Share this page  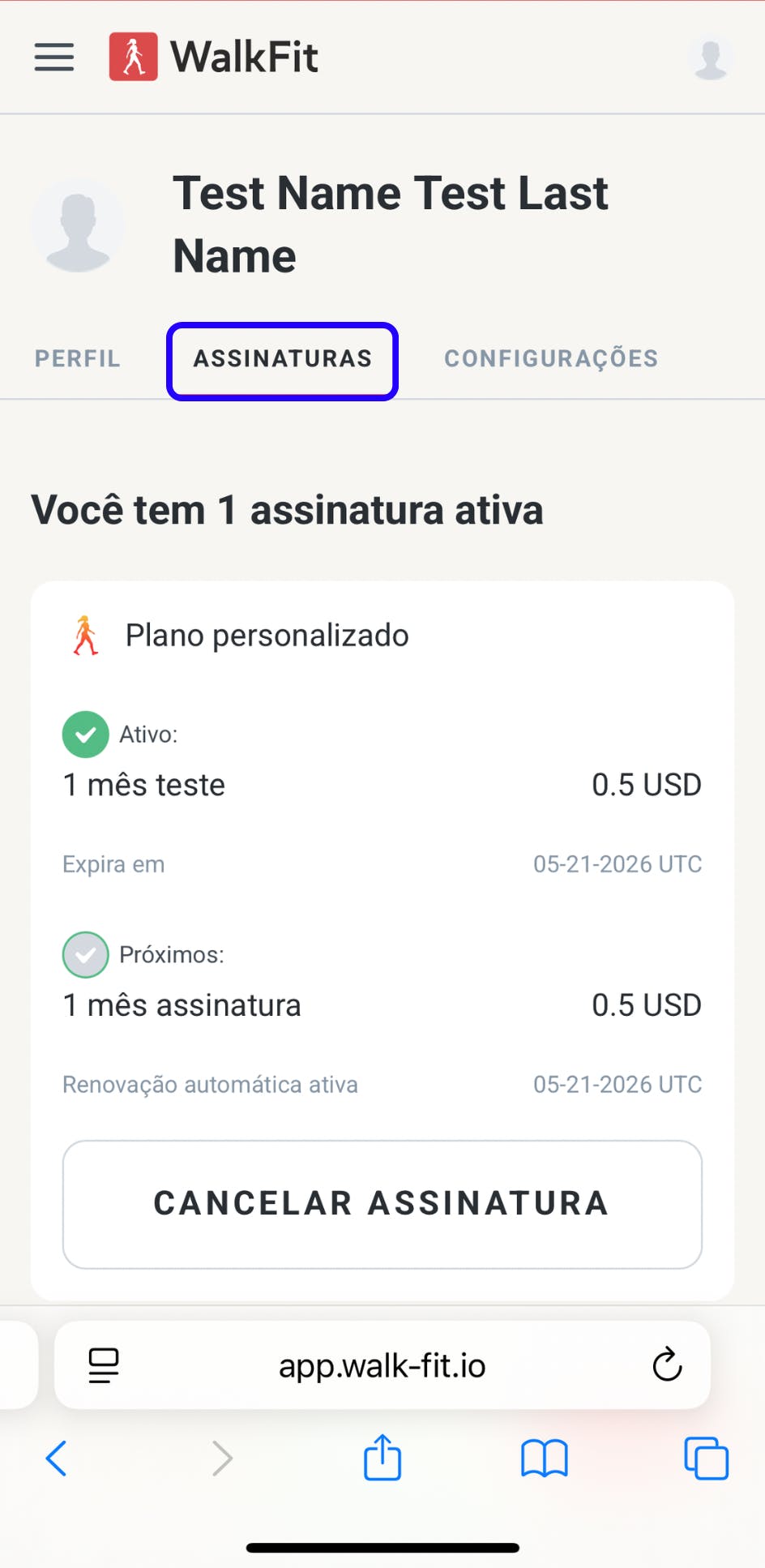click(x=382, y=1458)
